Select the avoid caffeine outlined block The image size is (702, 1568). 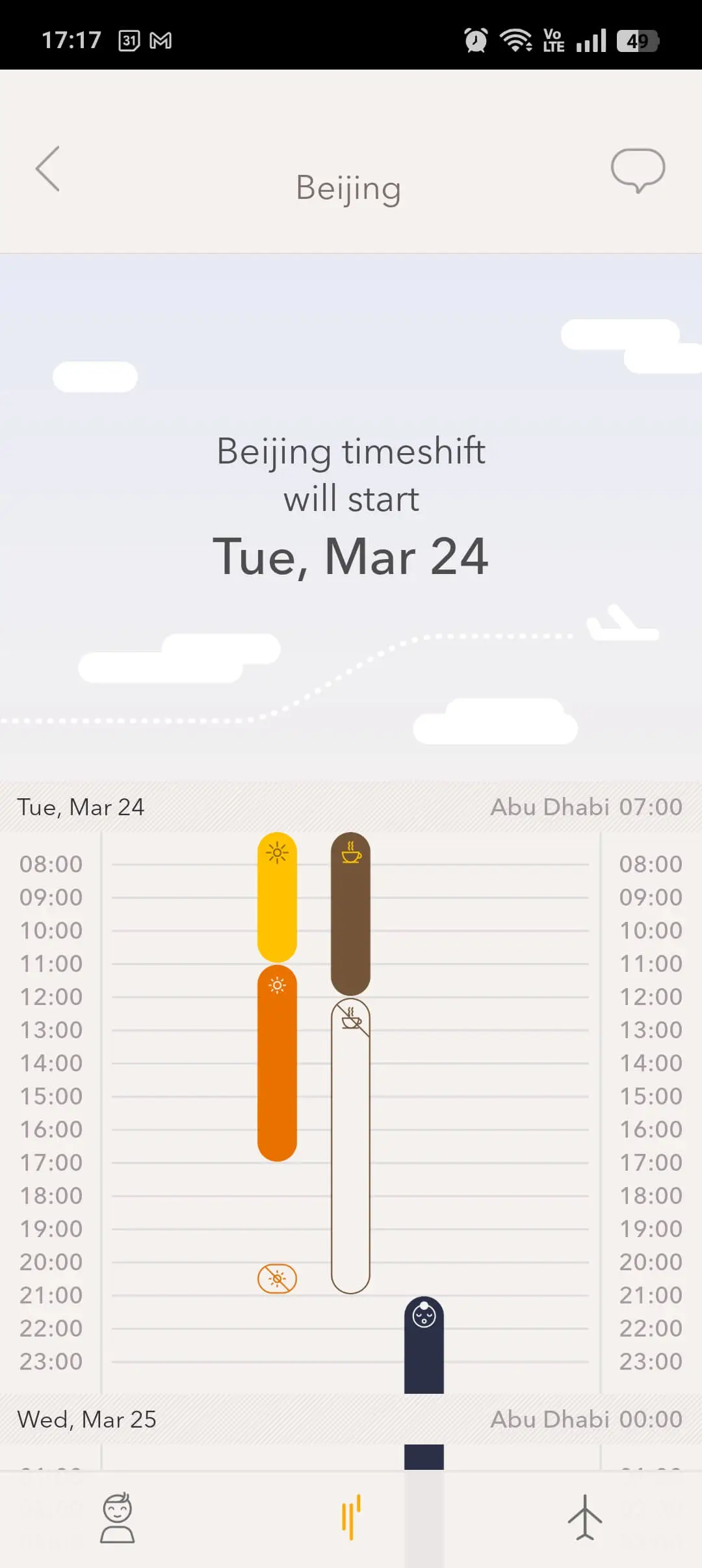tap(350, 1145)
